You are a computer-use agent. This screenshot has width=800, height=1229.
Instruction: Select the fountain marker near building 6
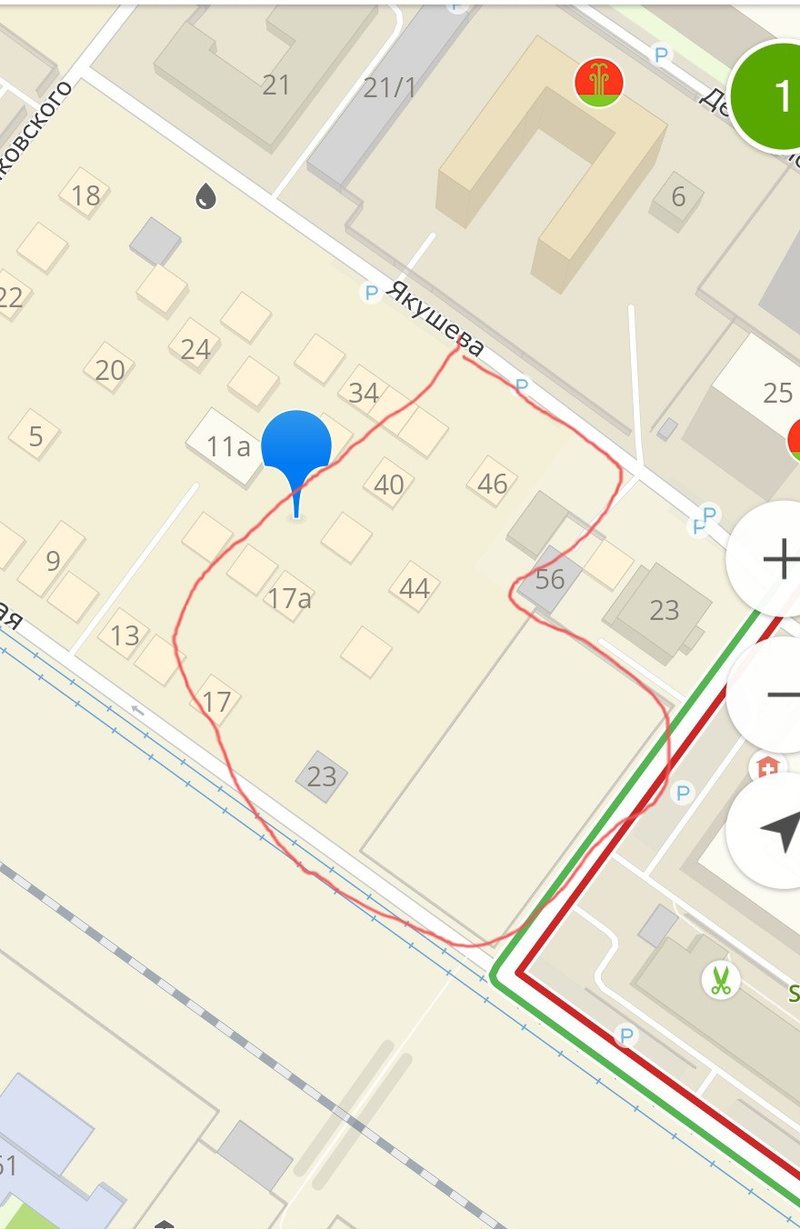pyautogui.click(x=599, y=82)
